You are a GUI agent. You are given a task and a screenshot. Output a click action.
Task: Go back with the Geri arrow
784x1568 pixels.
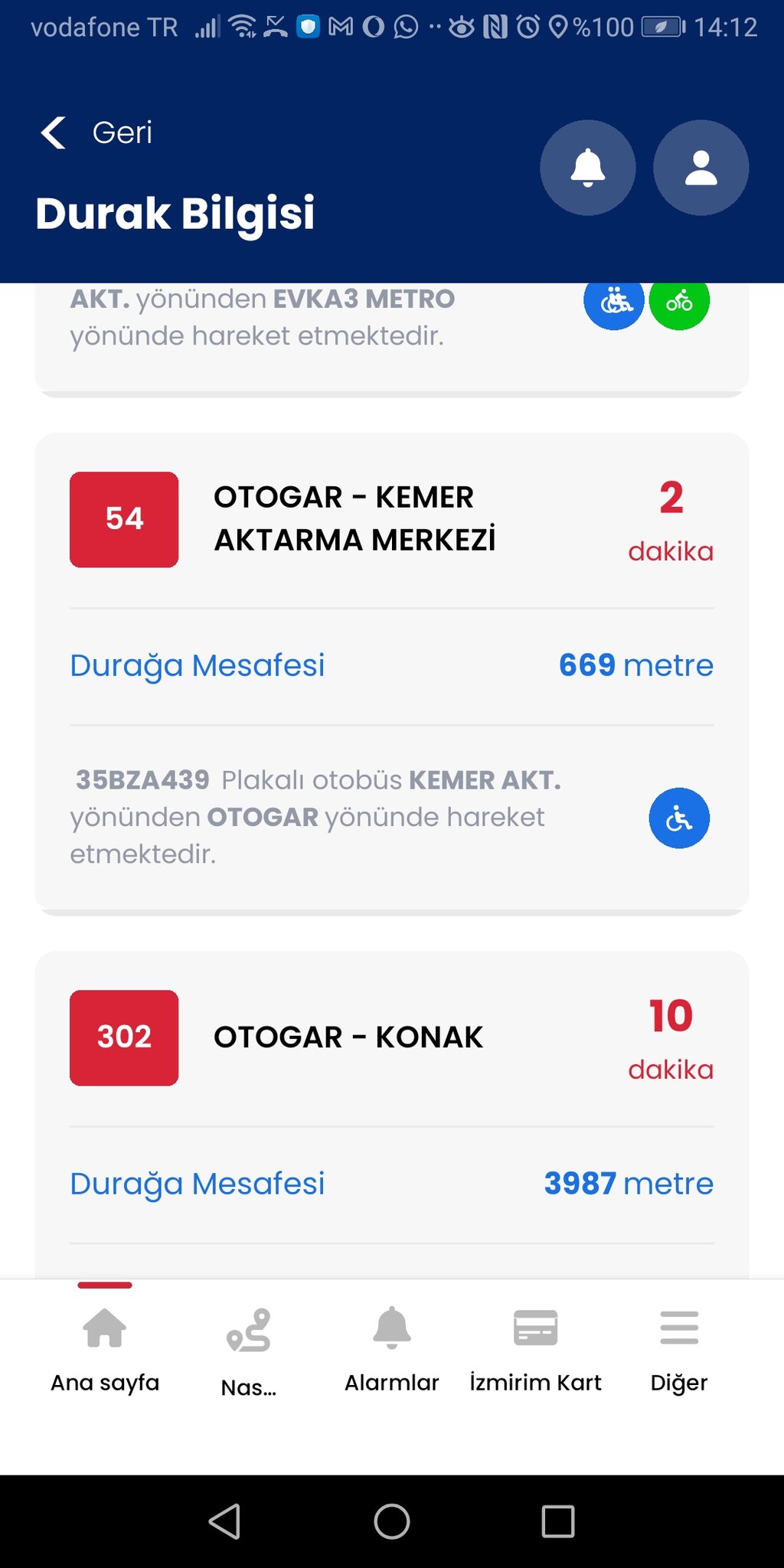click(x=54, y=132)
